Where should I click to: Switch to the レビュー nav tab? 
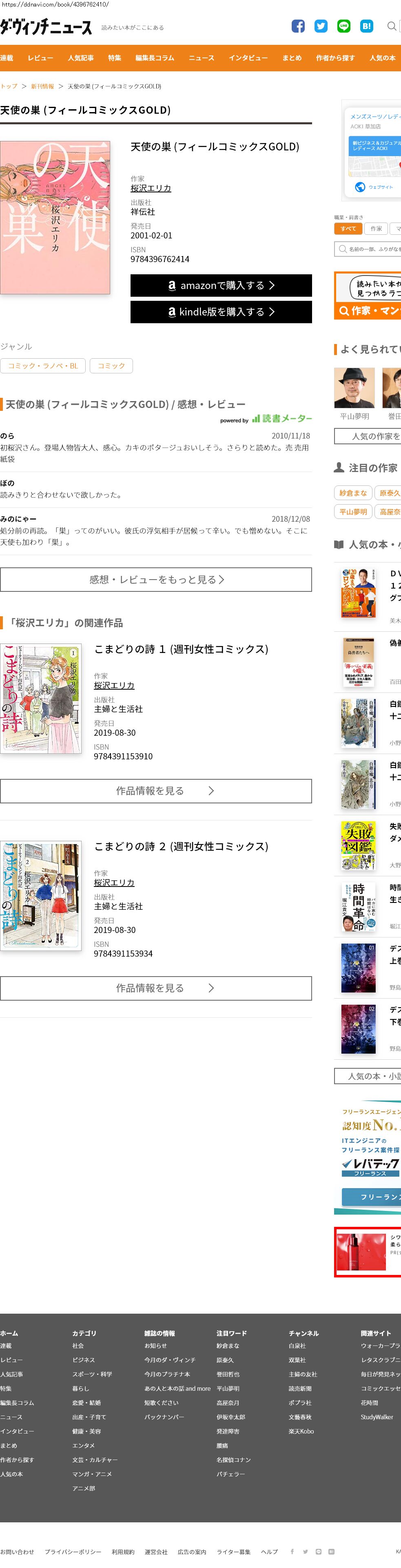click(40, 58)
